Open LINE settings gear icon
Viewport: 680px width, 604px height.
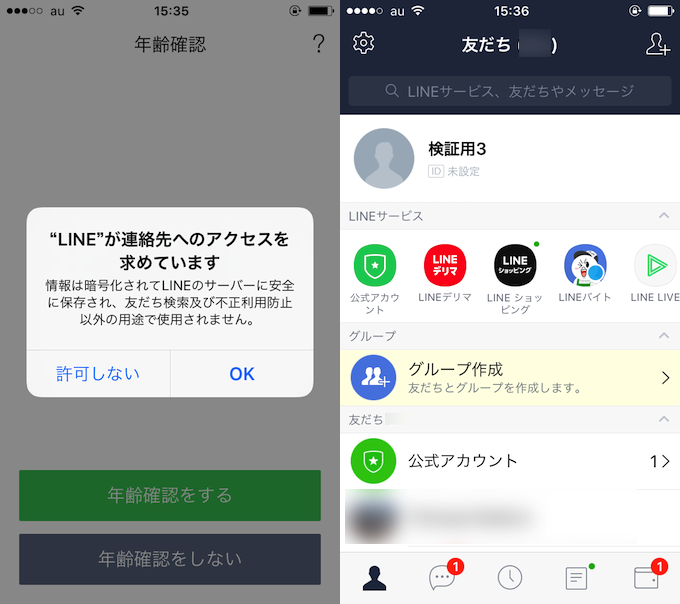coord(364,44)
